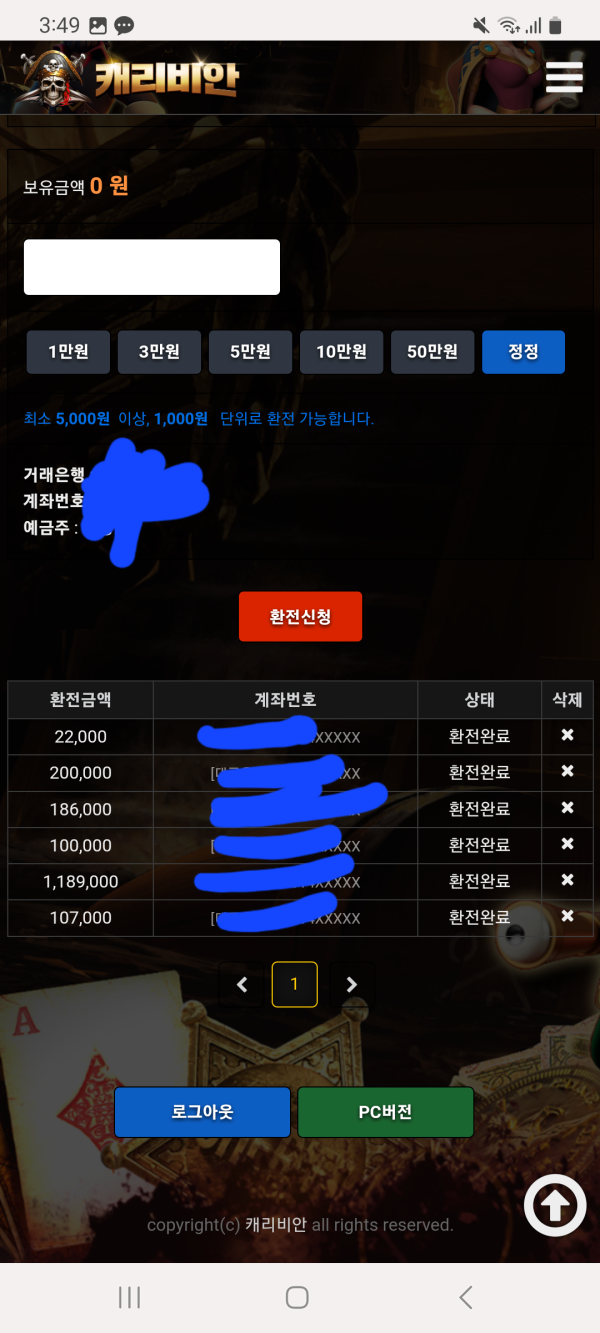Jump to top with the up arrow
The image size is (600, 1333).
pyautogui.click(x=555, y=1207)
